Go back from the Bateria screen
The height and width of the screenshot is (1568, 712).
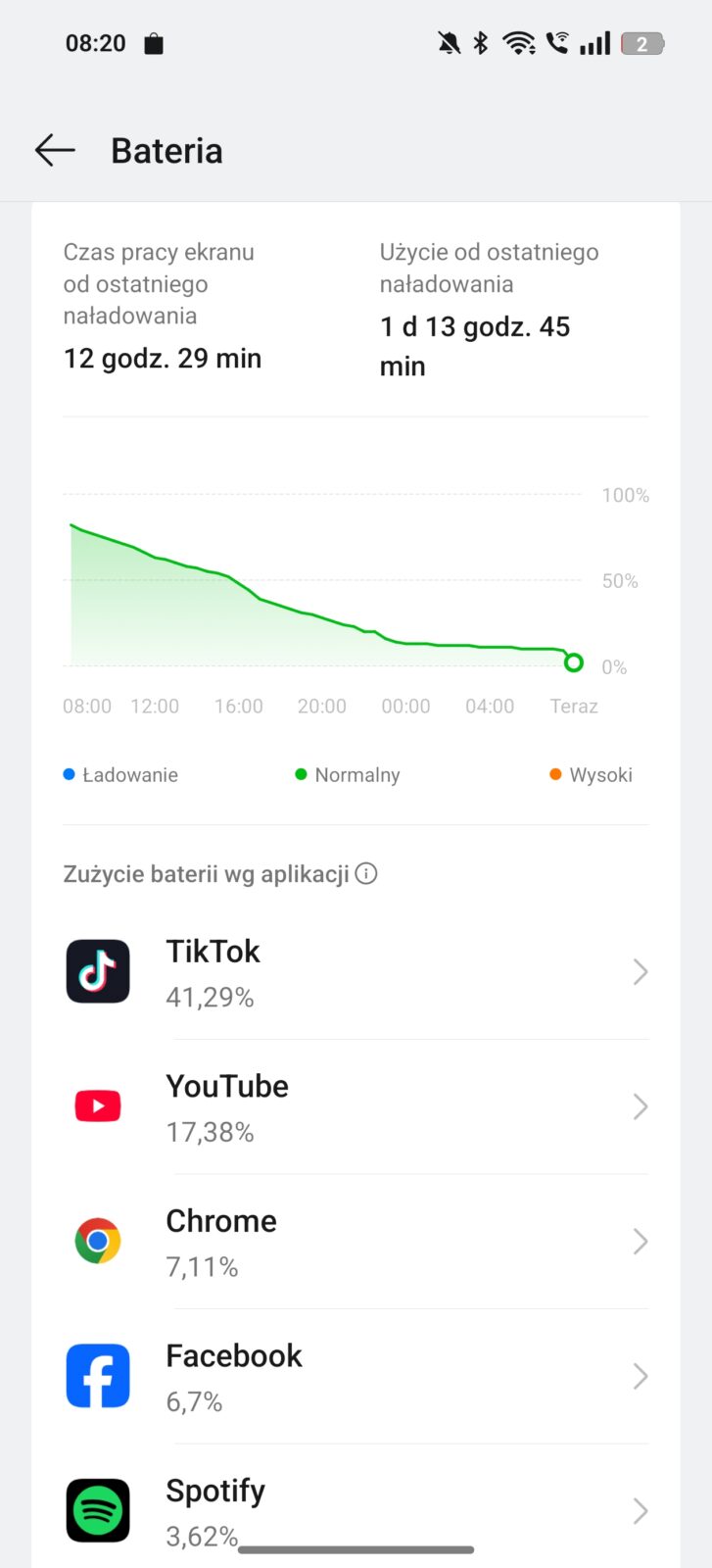pos(55,150)
